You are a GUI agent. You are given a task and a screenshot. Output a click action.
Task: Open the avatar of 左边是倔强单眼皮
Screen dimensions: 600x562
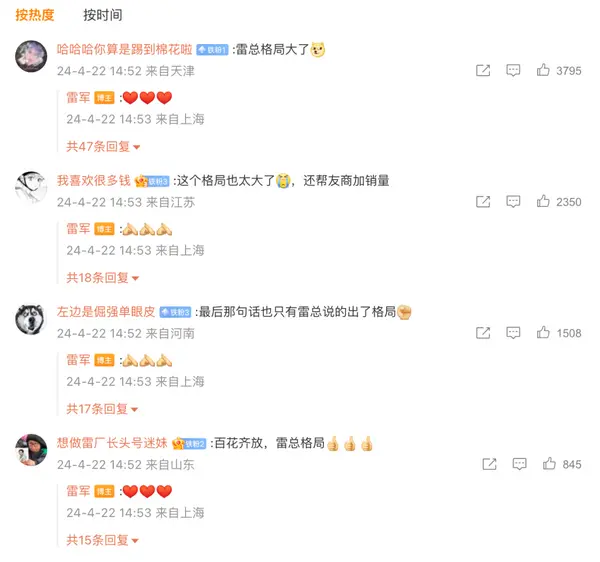[32, 319]
